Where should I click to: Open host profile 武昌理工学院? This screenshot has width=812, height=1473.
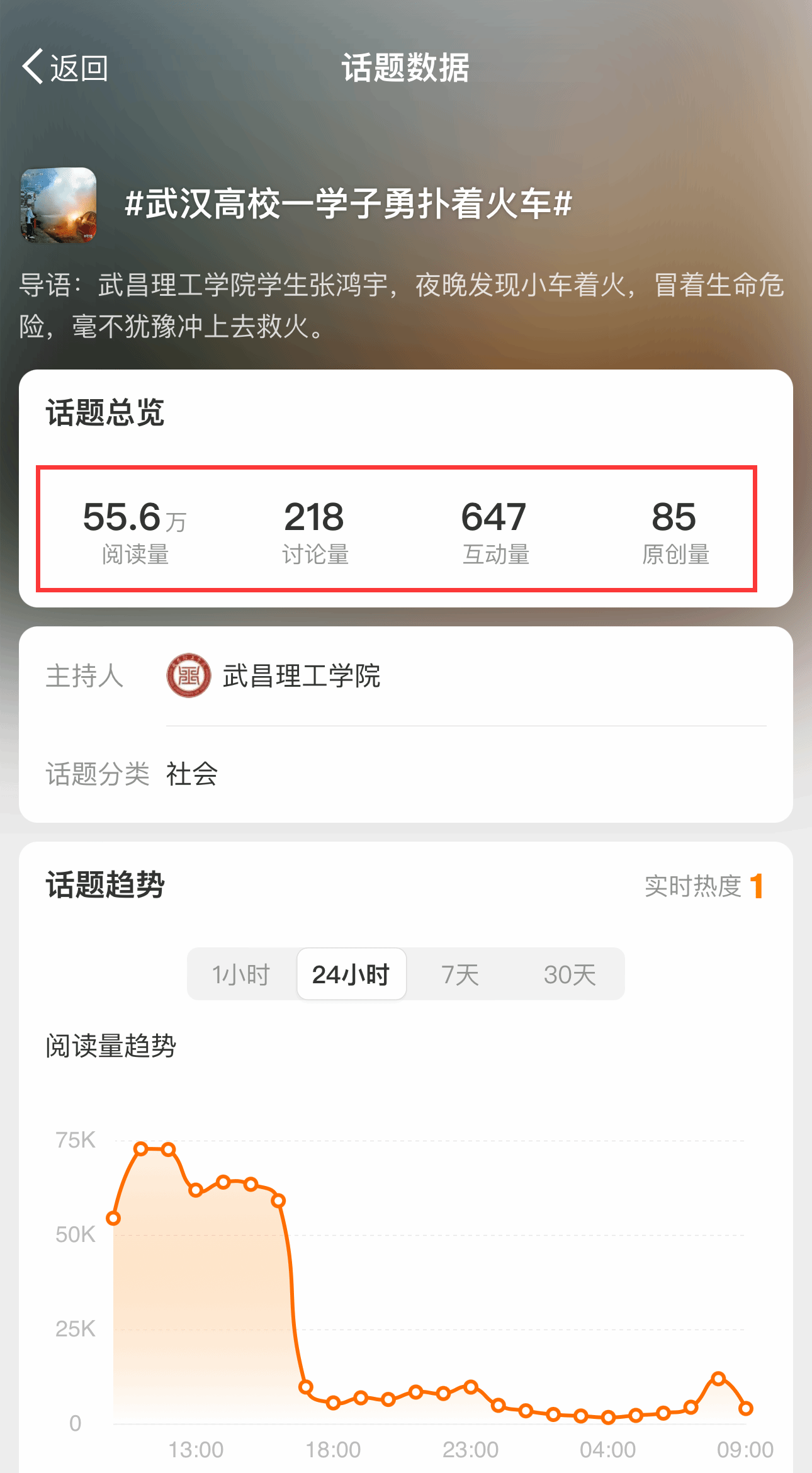click(274, 675)
